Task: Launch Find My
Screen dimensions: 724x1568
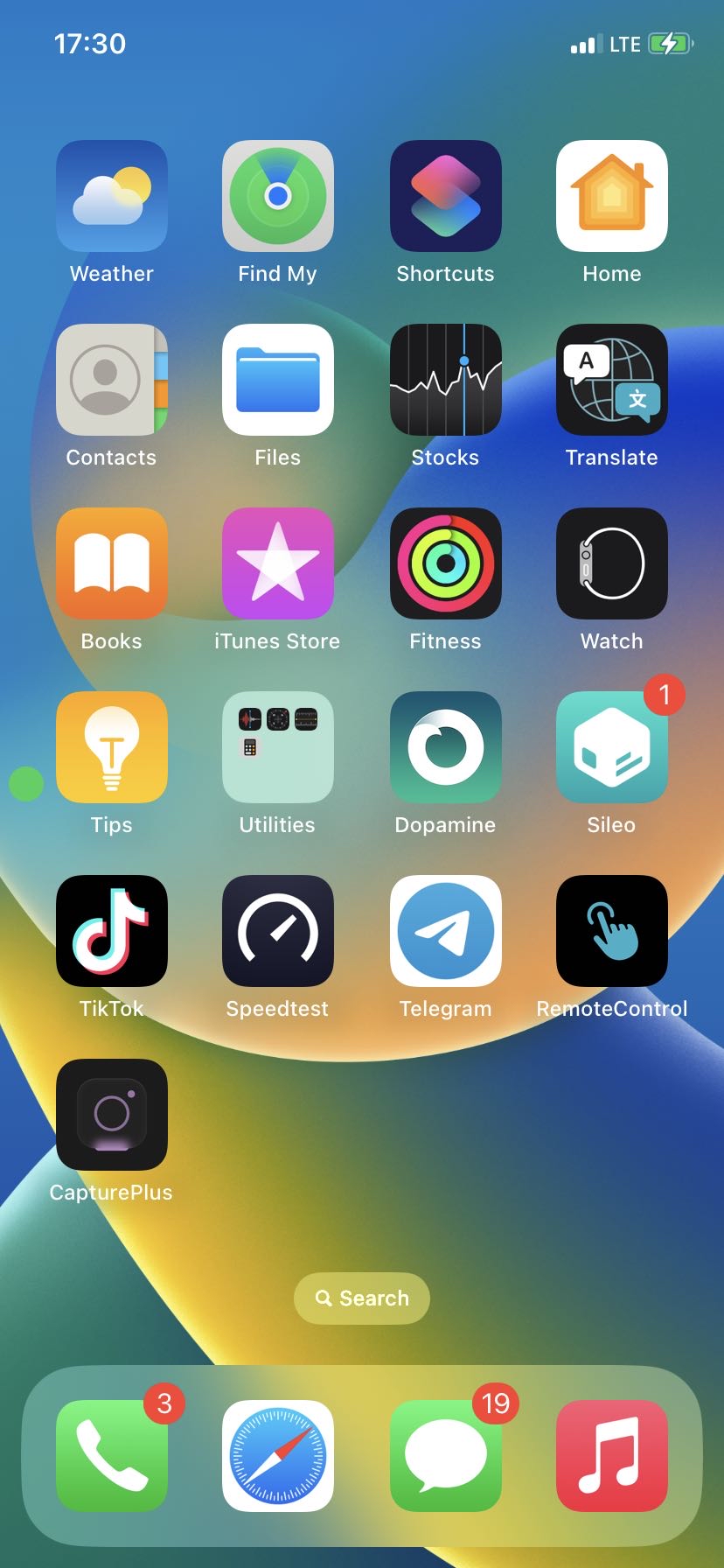Action: tap(278, 196)
